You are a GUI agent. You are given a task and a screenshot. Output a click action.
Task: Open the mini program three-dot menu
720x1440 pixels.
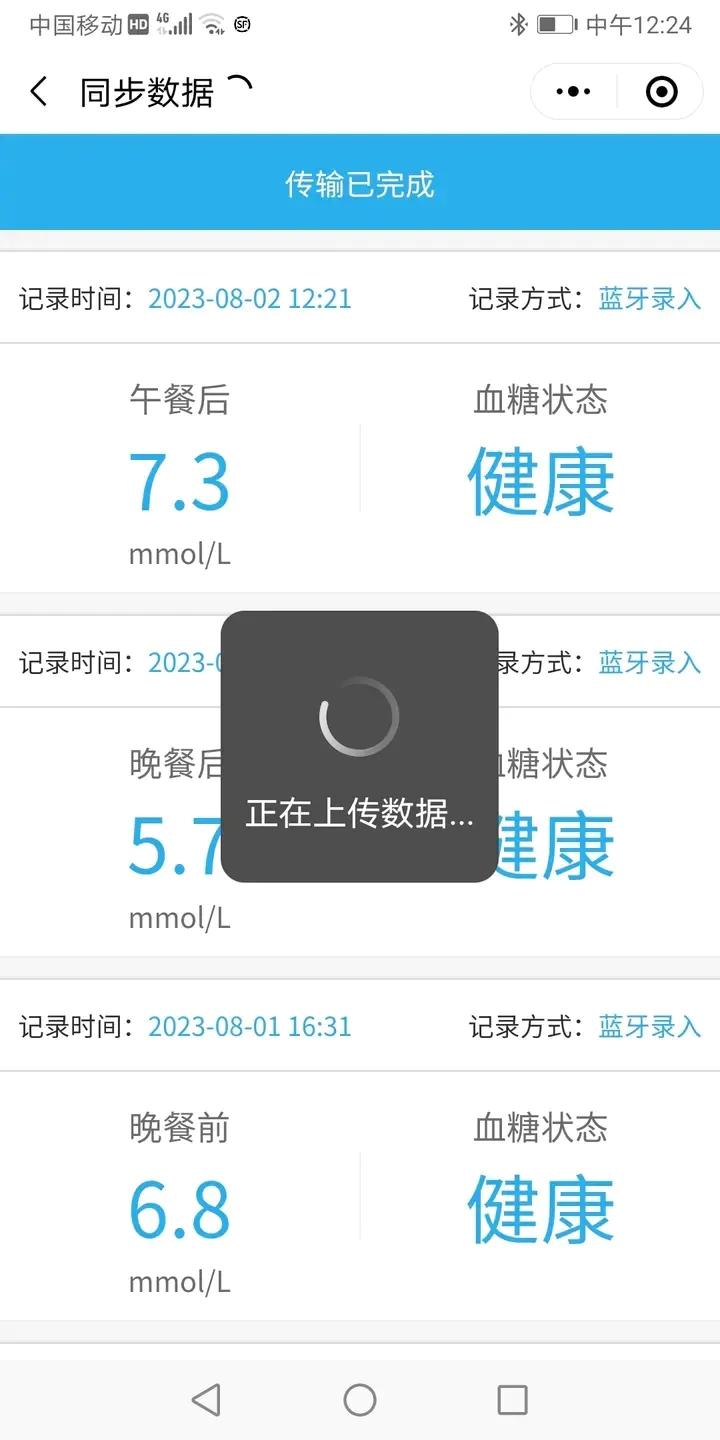(573, 92)
